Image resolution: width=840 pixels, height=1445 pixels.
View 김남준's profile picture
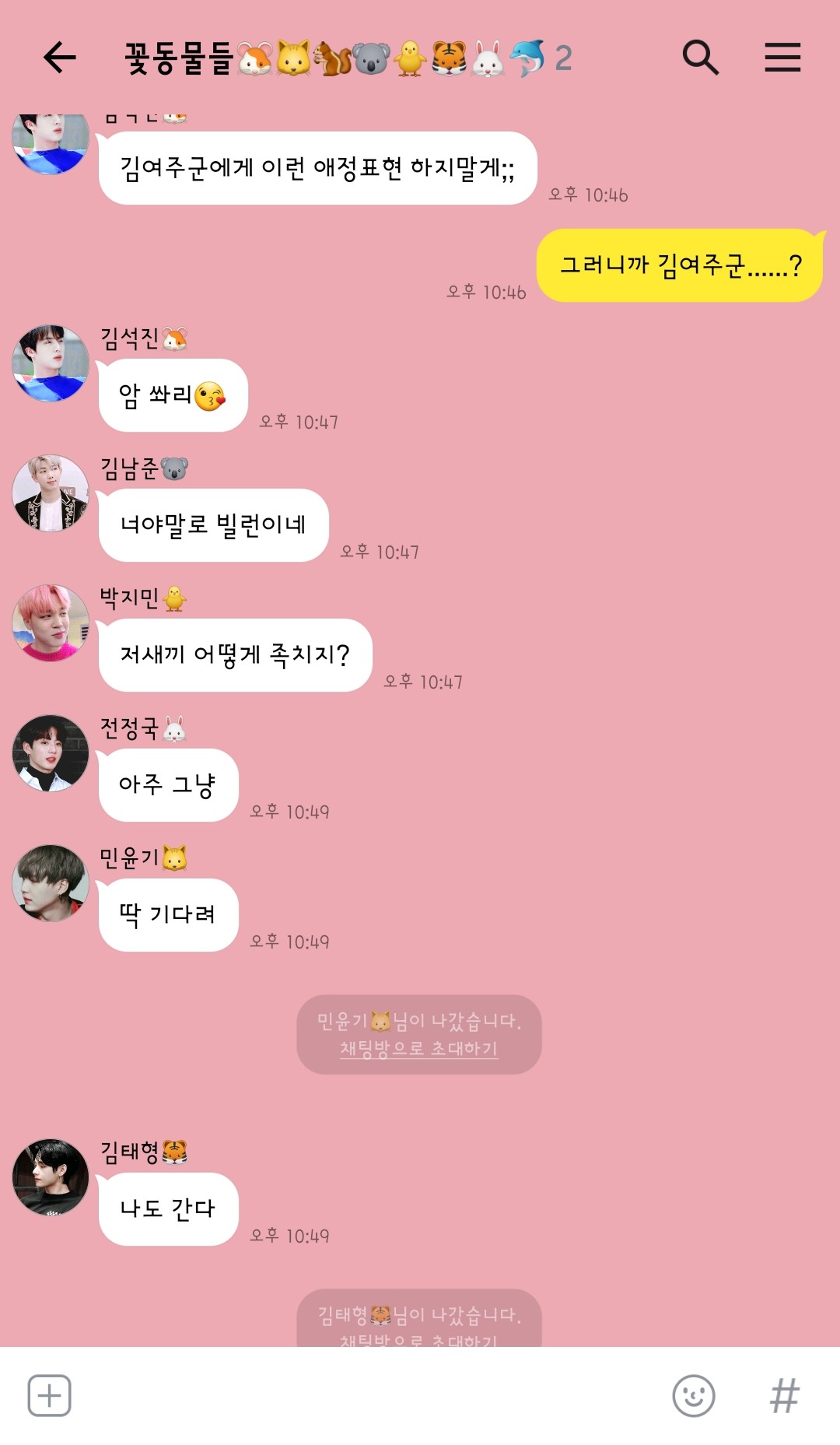[x=51, y=493]
